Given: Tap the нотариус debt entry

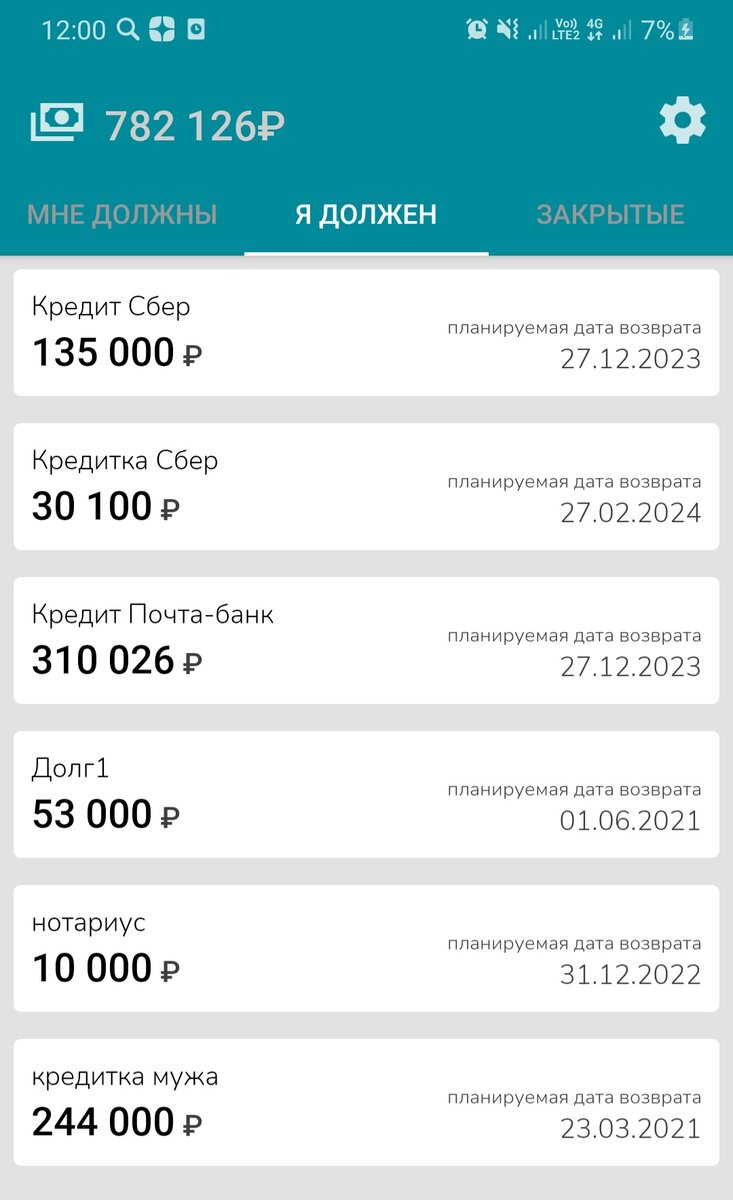Looking at the screenshot, I should pyautogui.click(x=366, y=949).
